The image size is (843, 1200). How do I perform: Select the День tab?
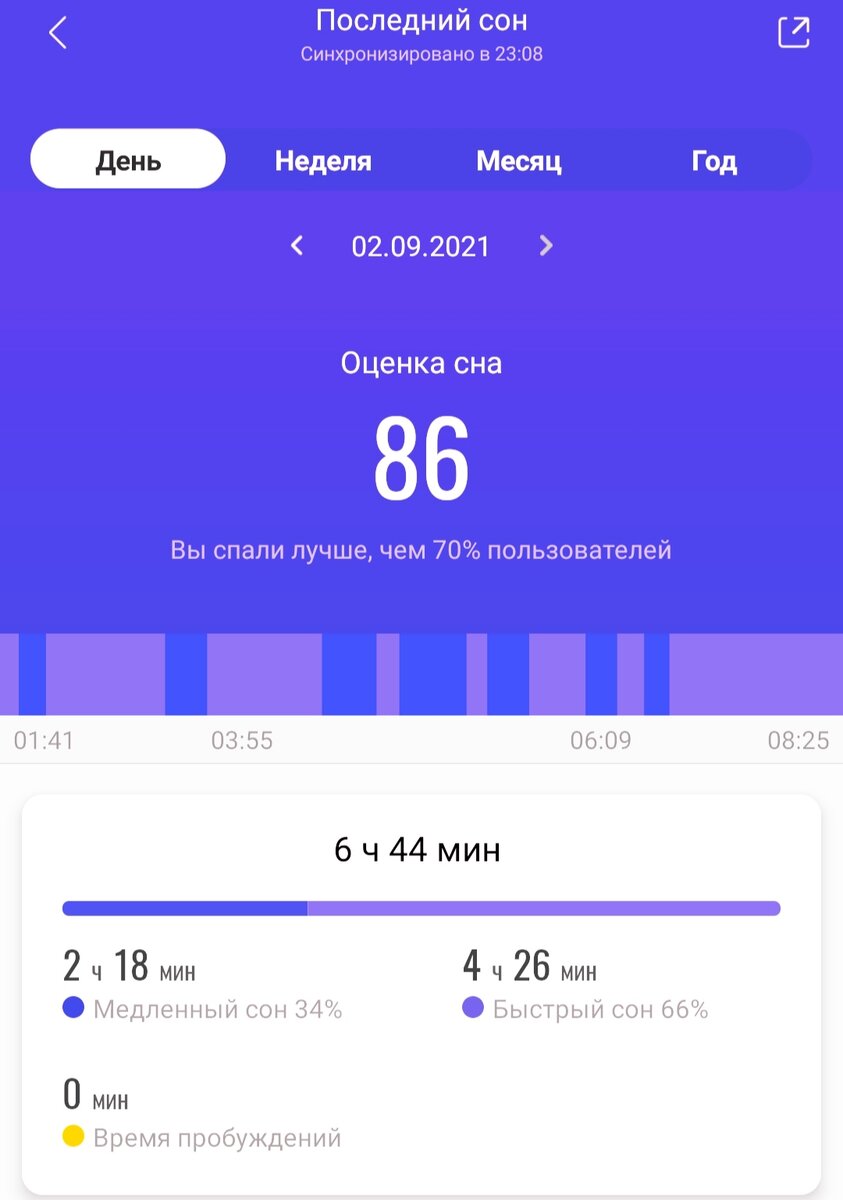coord(127,158)
